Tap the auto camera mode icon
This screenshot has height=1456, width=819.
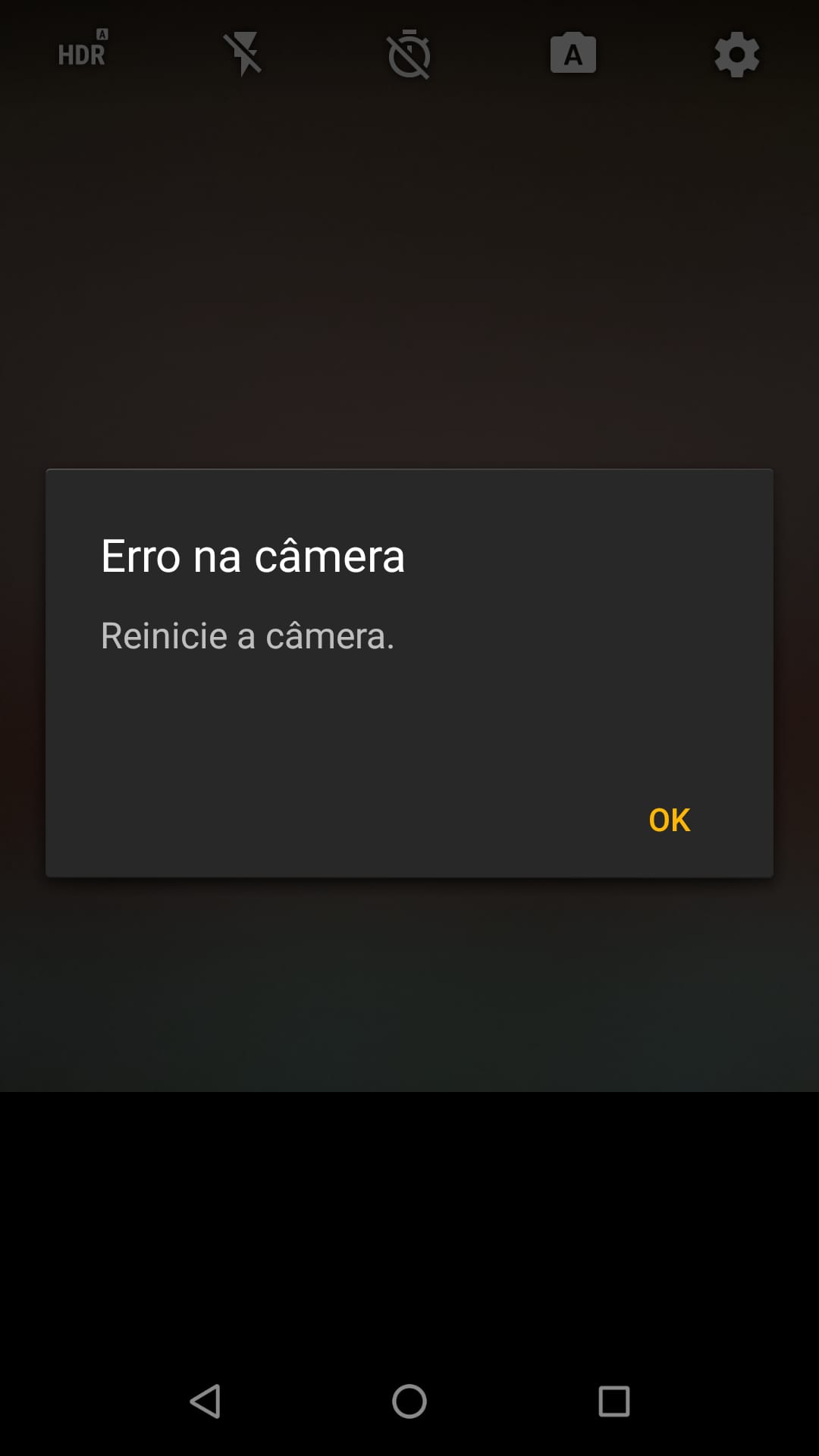[x=573, y=53]
